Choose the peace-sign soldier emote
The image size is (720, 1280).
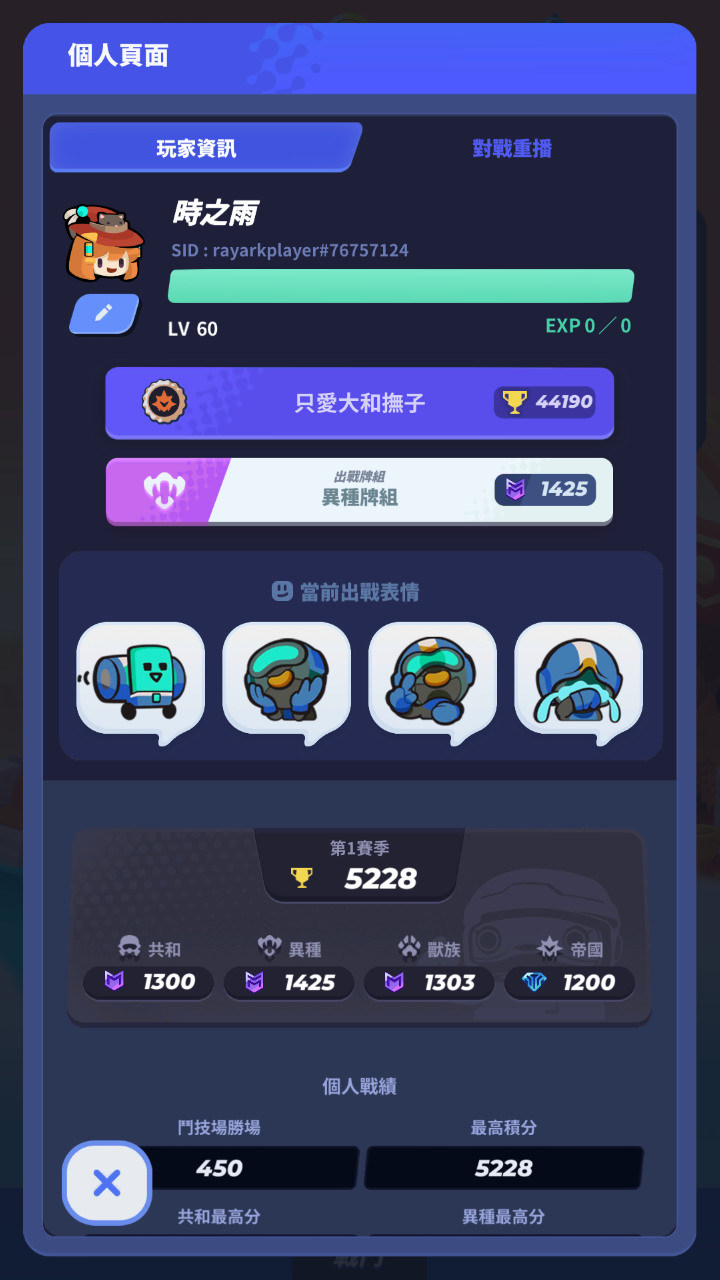click(432, 680)
